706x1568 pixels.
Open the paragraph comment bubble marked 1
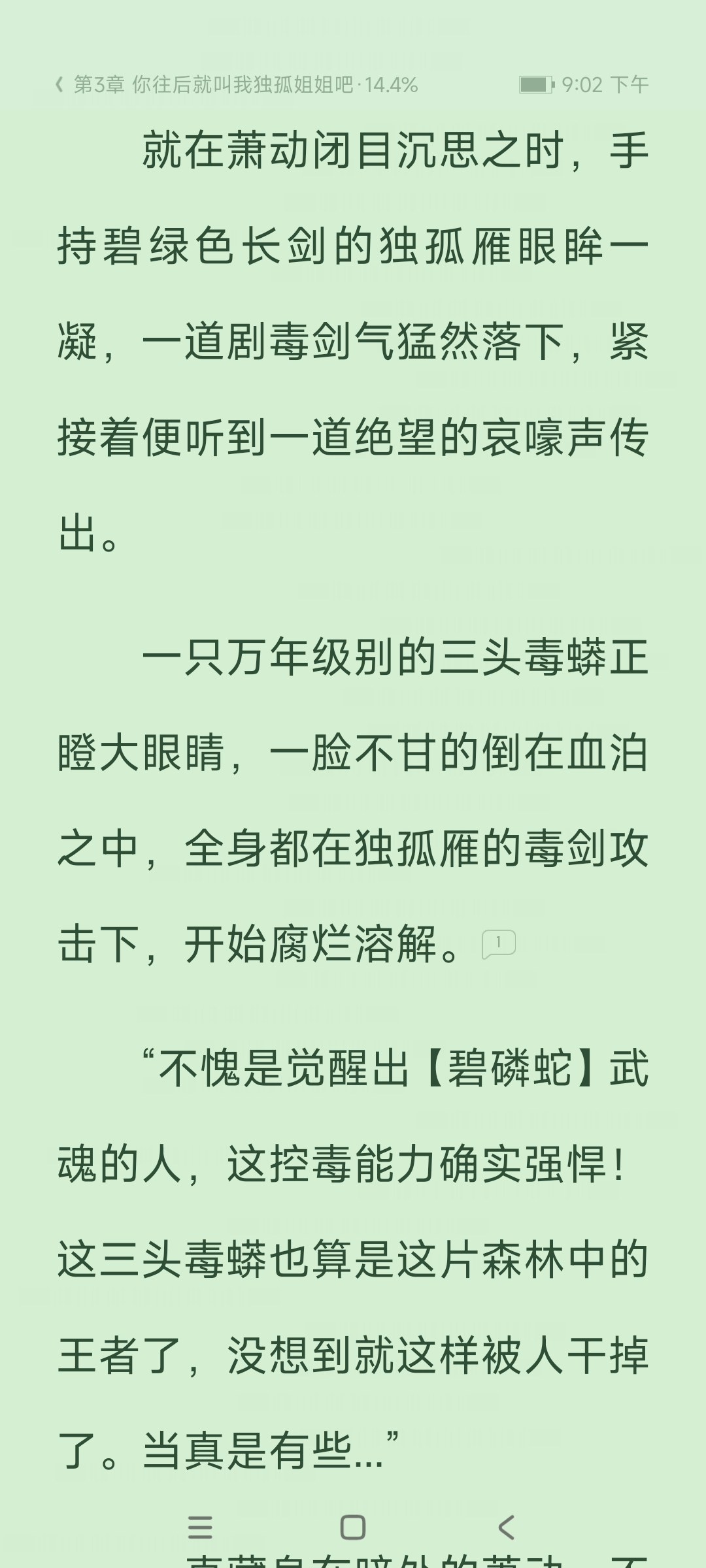(x=499, y=944)
